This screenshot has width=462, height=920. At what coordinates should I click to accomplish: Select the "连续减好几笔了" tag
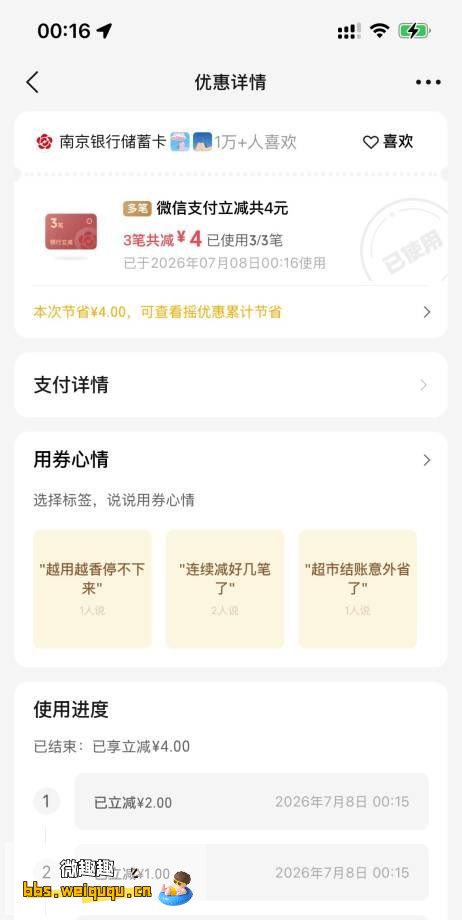coord(225,588)
